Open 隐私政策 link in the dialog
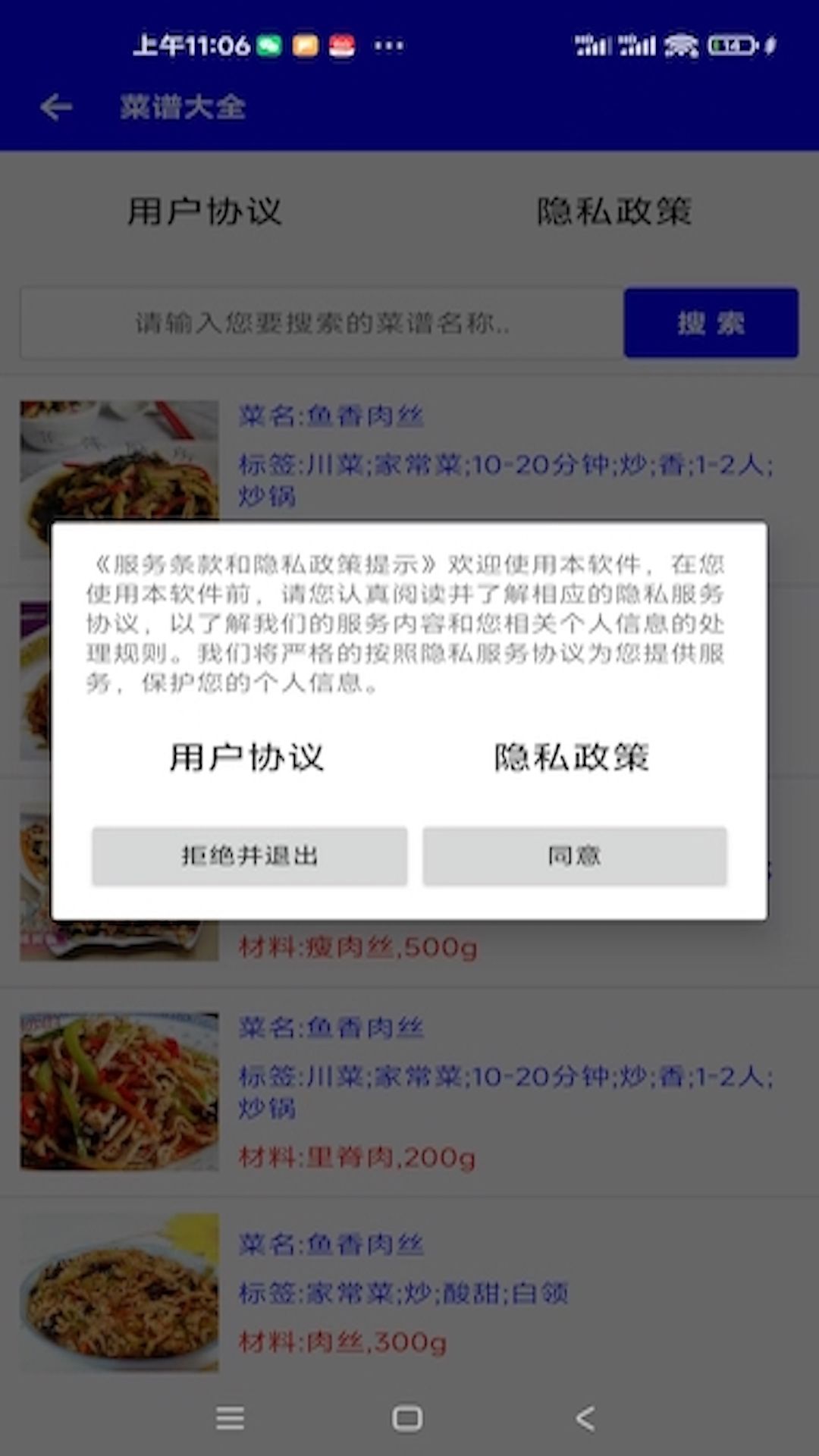Viewport: 819px width, 1456px height. [x=572, y=757]
